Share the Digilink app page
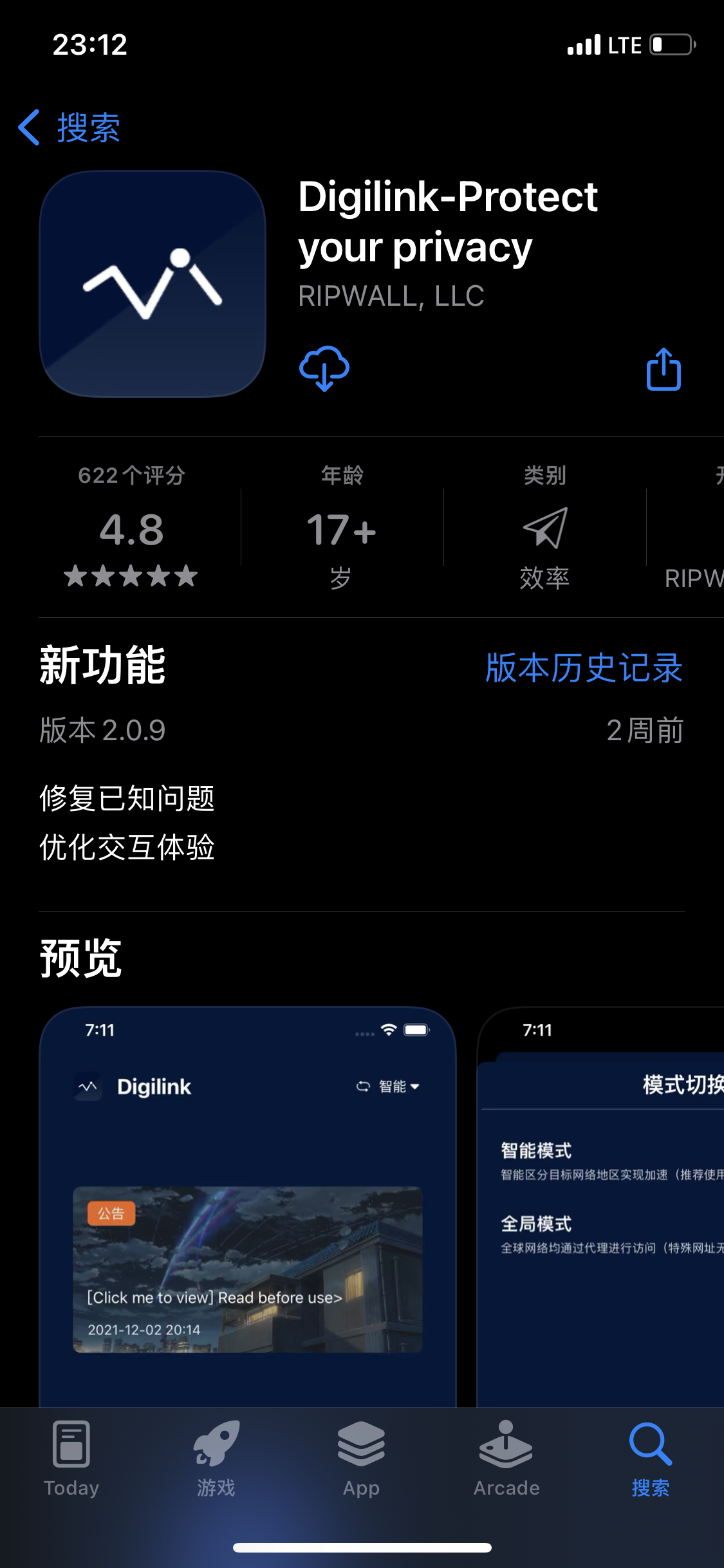 point(664,369)
